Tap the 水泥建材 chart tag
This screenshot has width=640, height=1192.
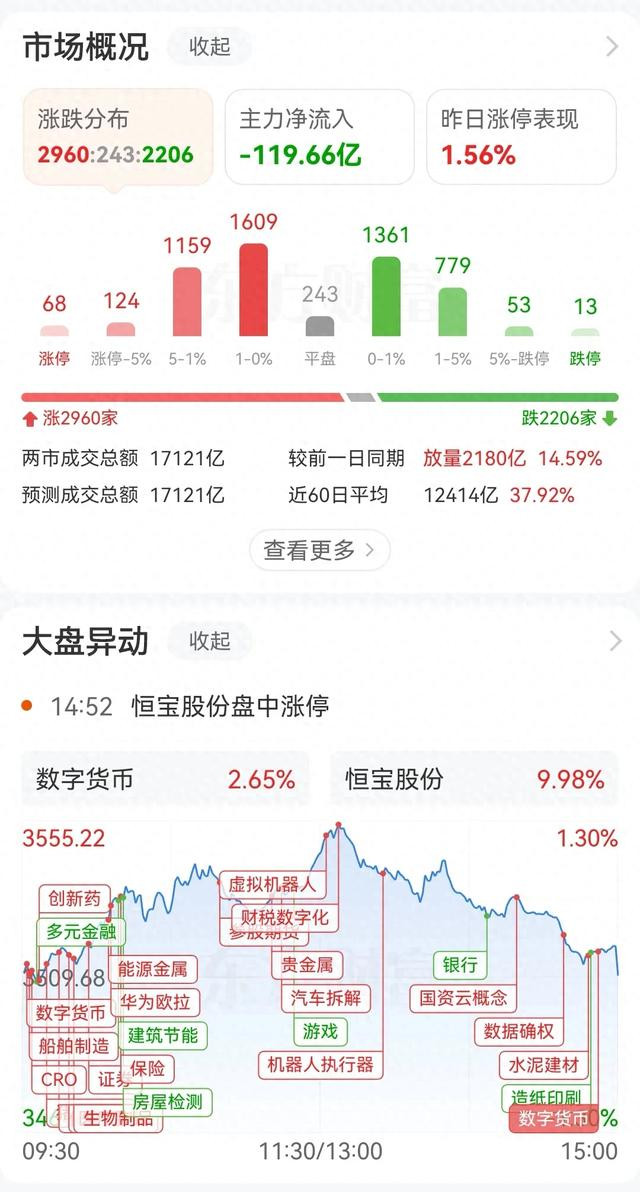(x=544, y=1064)
